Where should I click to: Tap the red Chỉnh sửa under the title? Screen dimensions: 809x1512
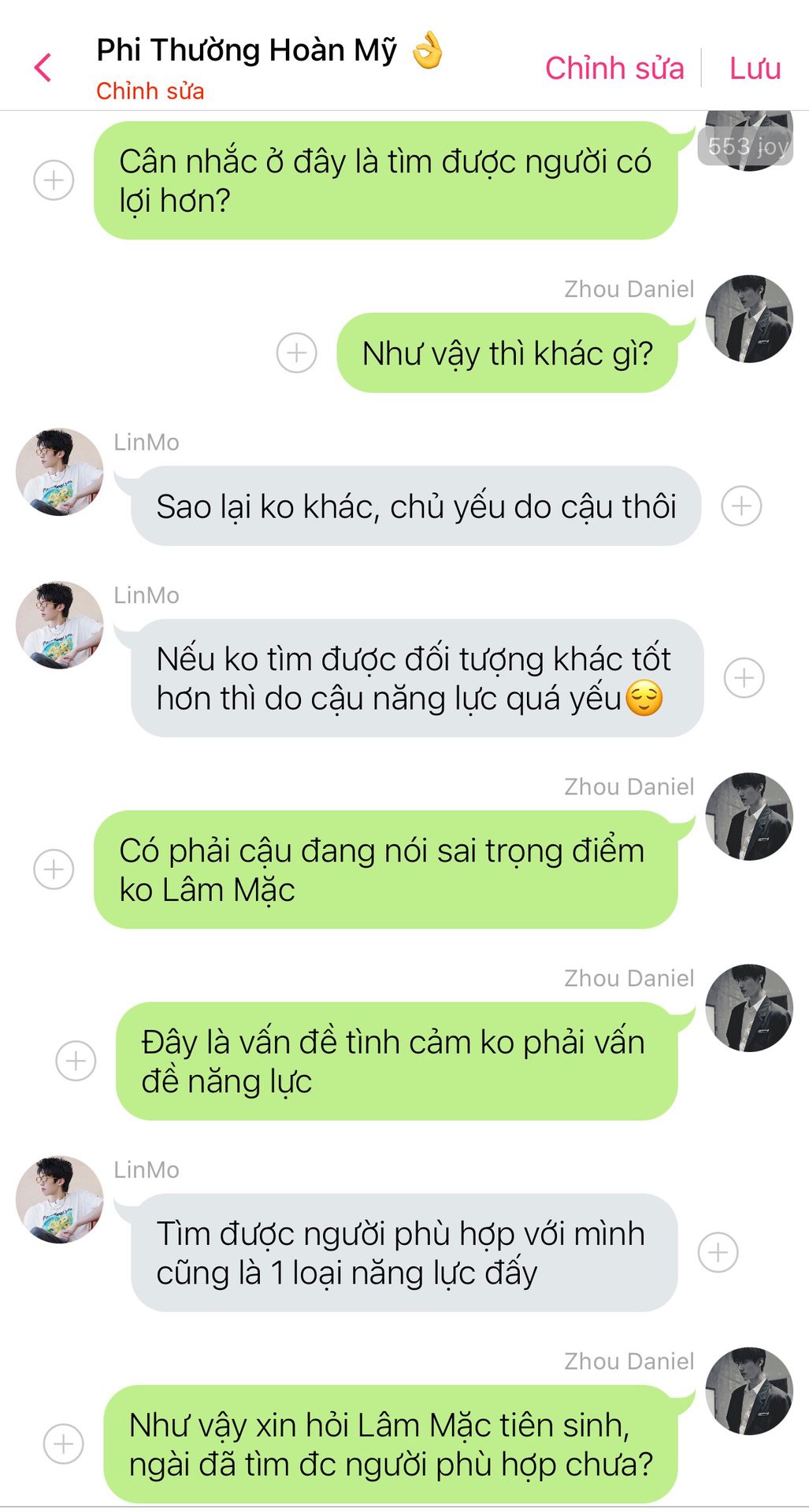[x=150, y=91]
